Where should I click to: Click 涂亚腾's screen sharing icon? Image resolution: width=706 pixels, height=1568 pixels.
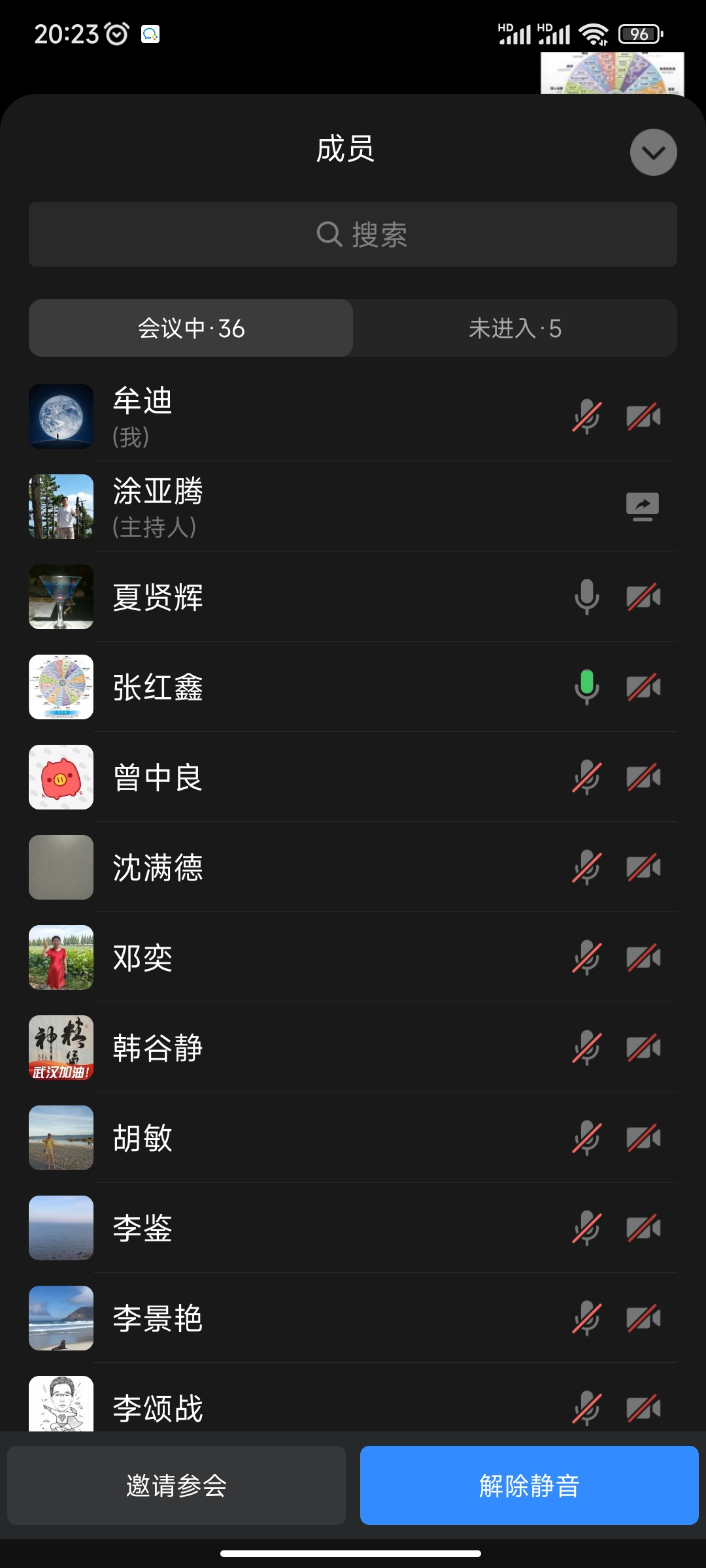pos(643,506)
